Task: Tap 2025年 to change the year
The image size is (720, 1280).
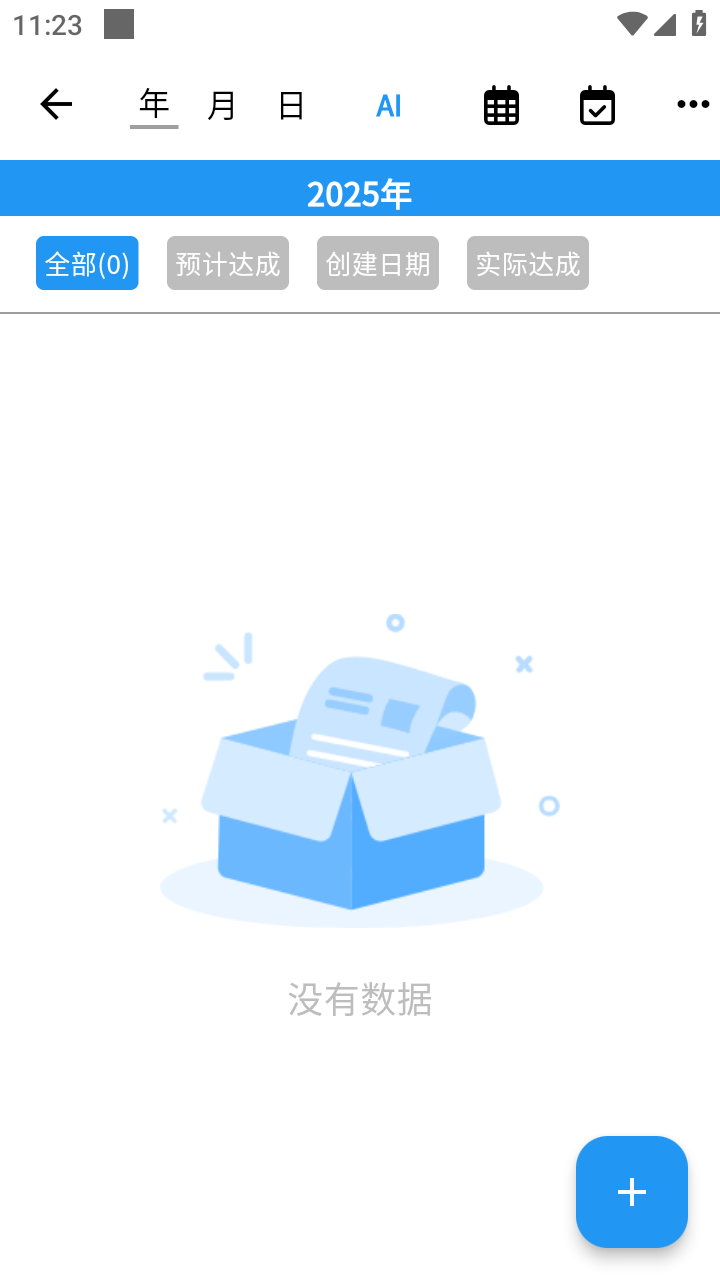Action: [x=360, y=193]
